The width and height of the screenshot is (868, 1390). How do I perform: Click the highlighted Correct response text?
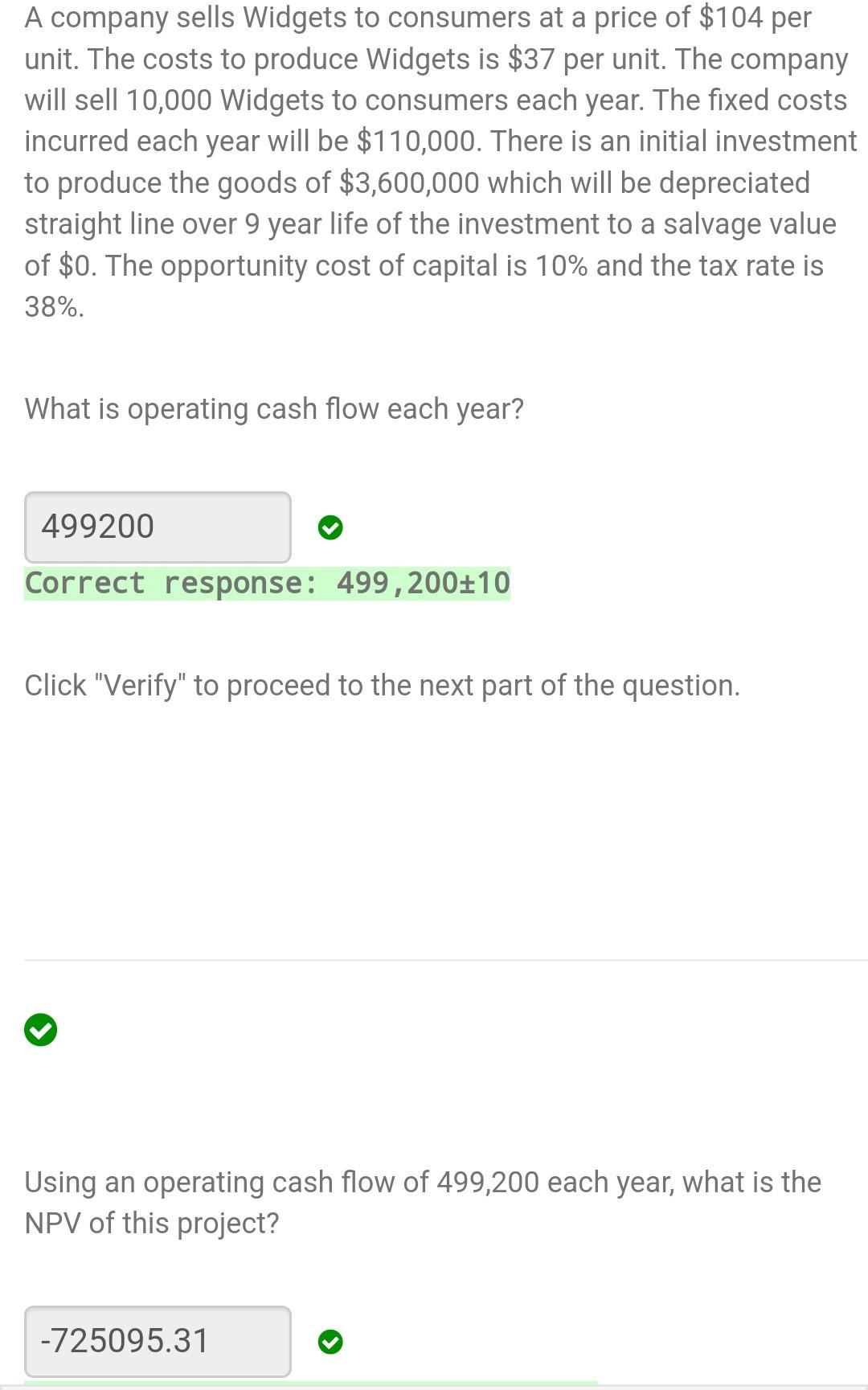pos(268,583)
